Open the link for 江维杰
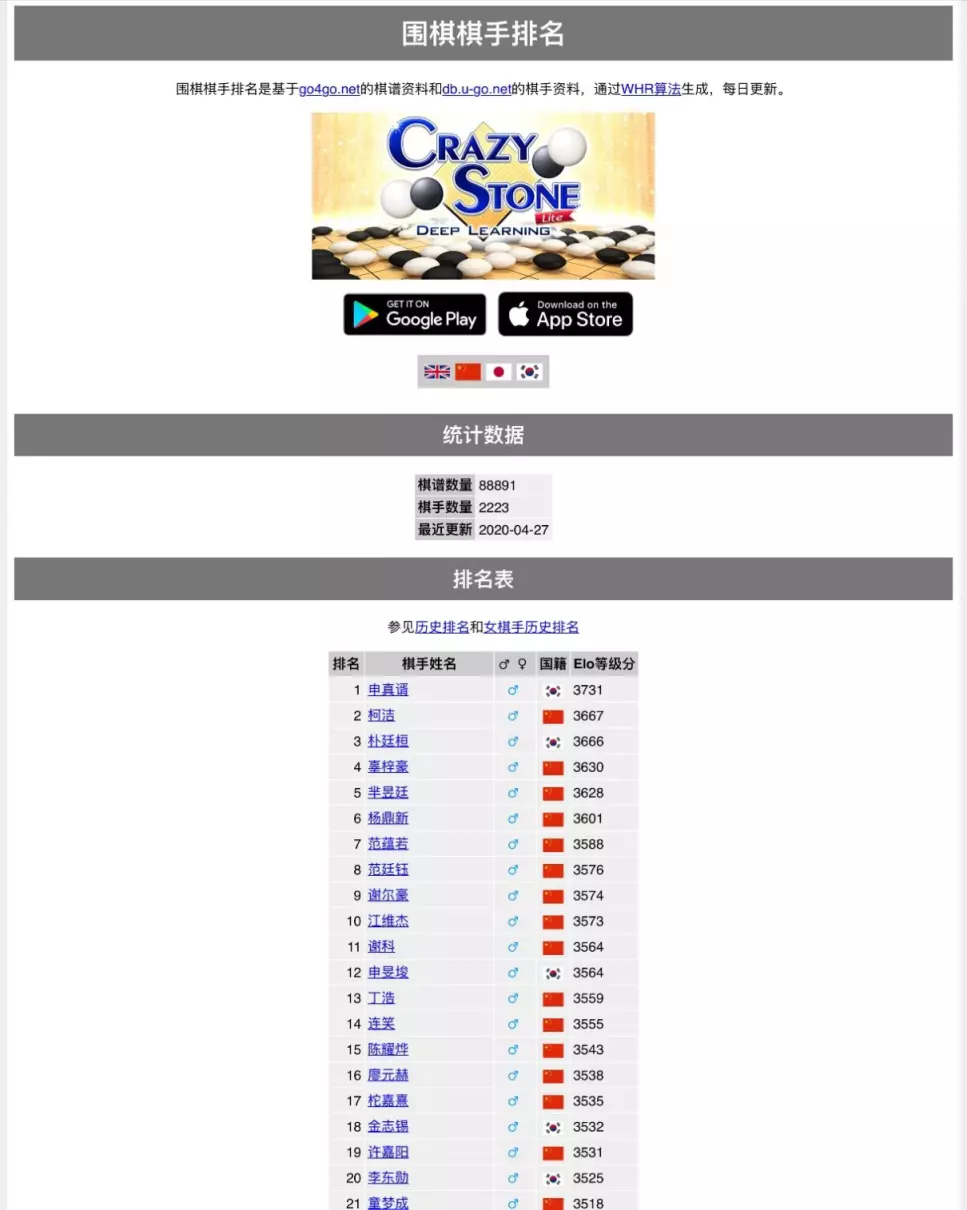Viewport: 967px width, 1210px height. (x=388, y=921)
